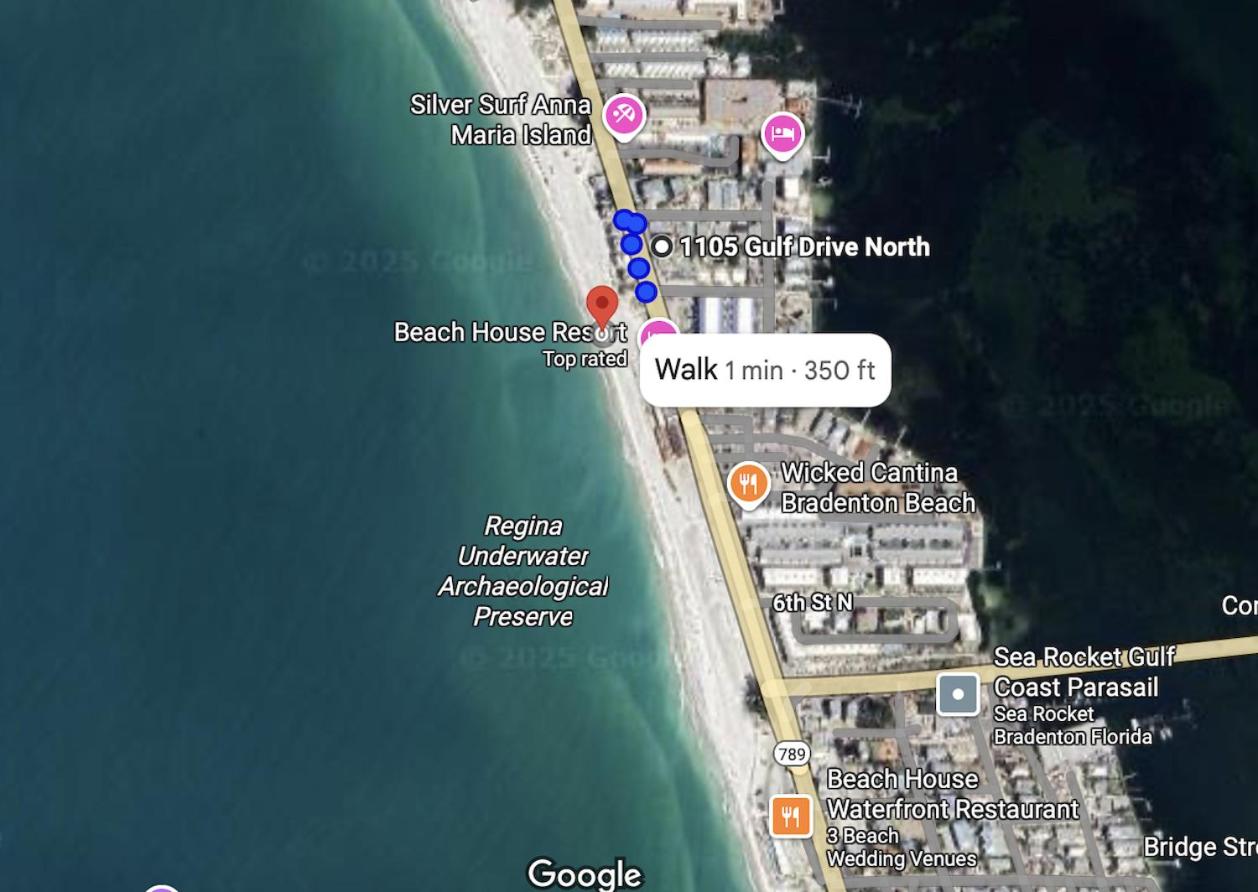Open Wicked Cantina Bradenton Beach restaurant pin

click(x=748, y=483)
